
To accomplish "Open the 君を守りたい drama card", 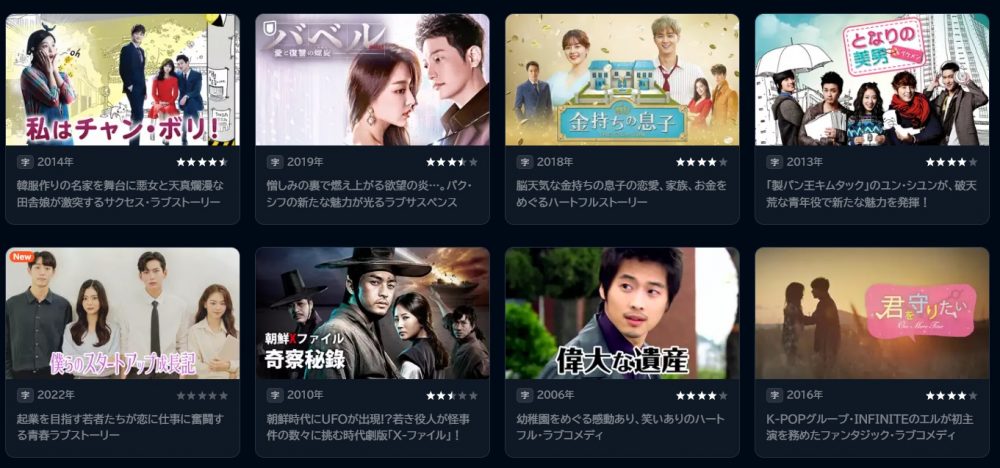I will click(872, 314).
